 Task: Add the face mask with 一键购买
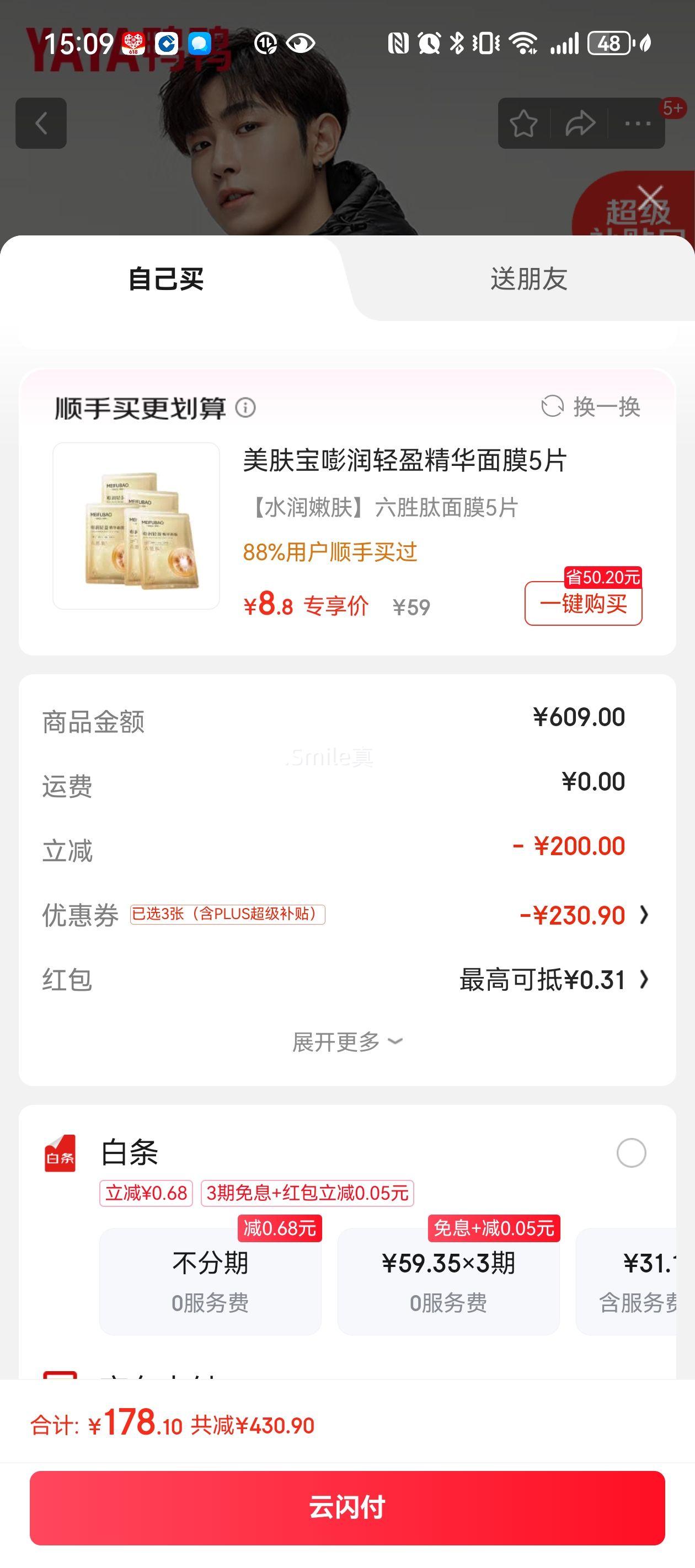pos(583,604)
